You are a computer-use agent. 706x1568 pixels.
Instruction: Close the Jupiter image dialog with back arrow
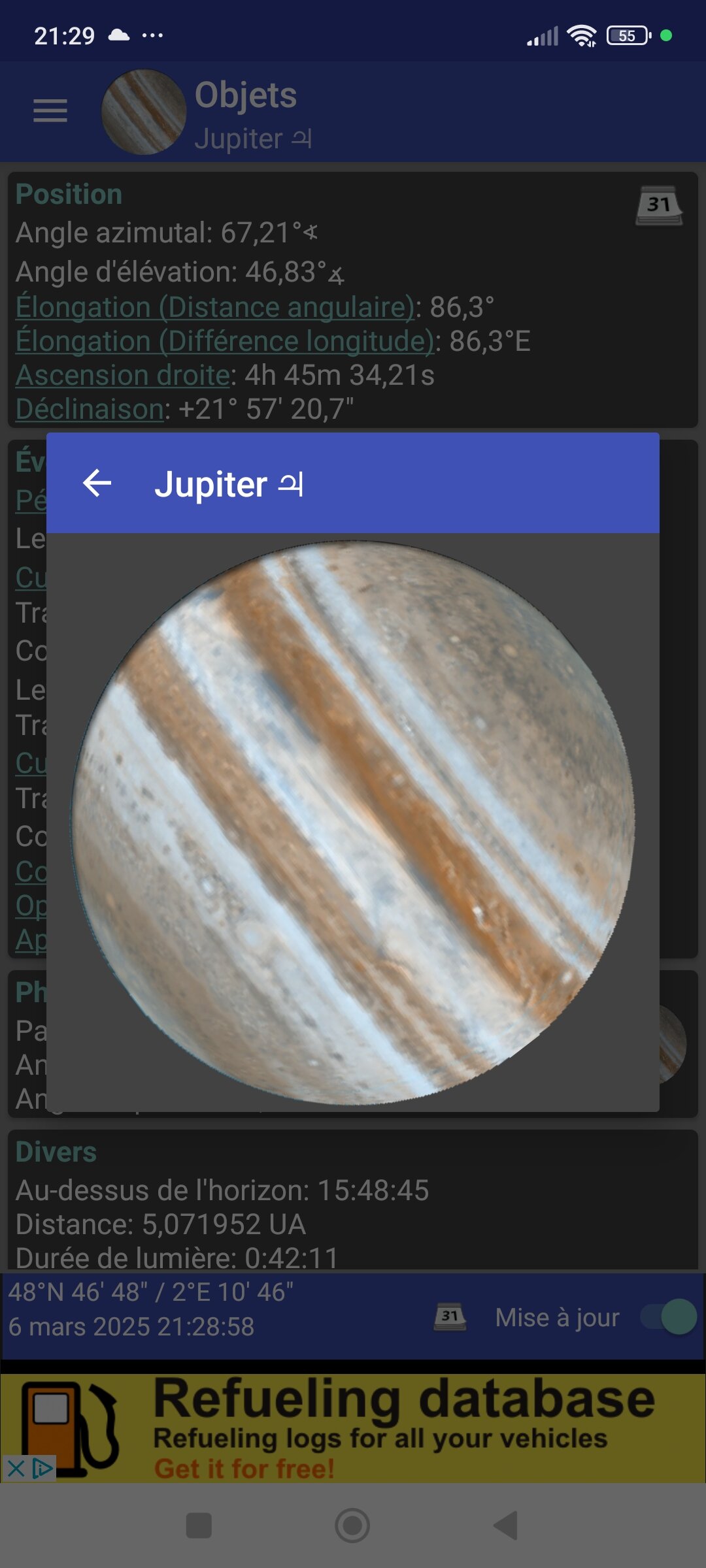pos(97,483)
